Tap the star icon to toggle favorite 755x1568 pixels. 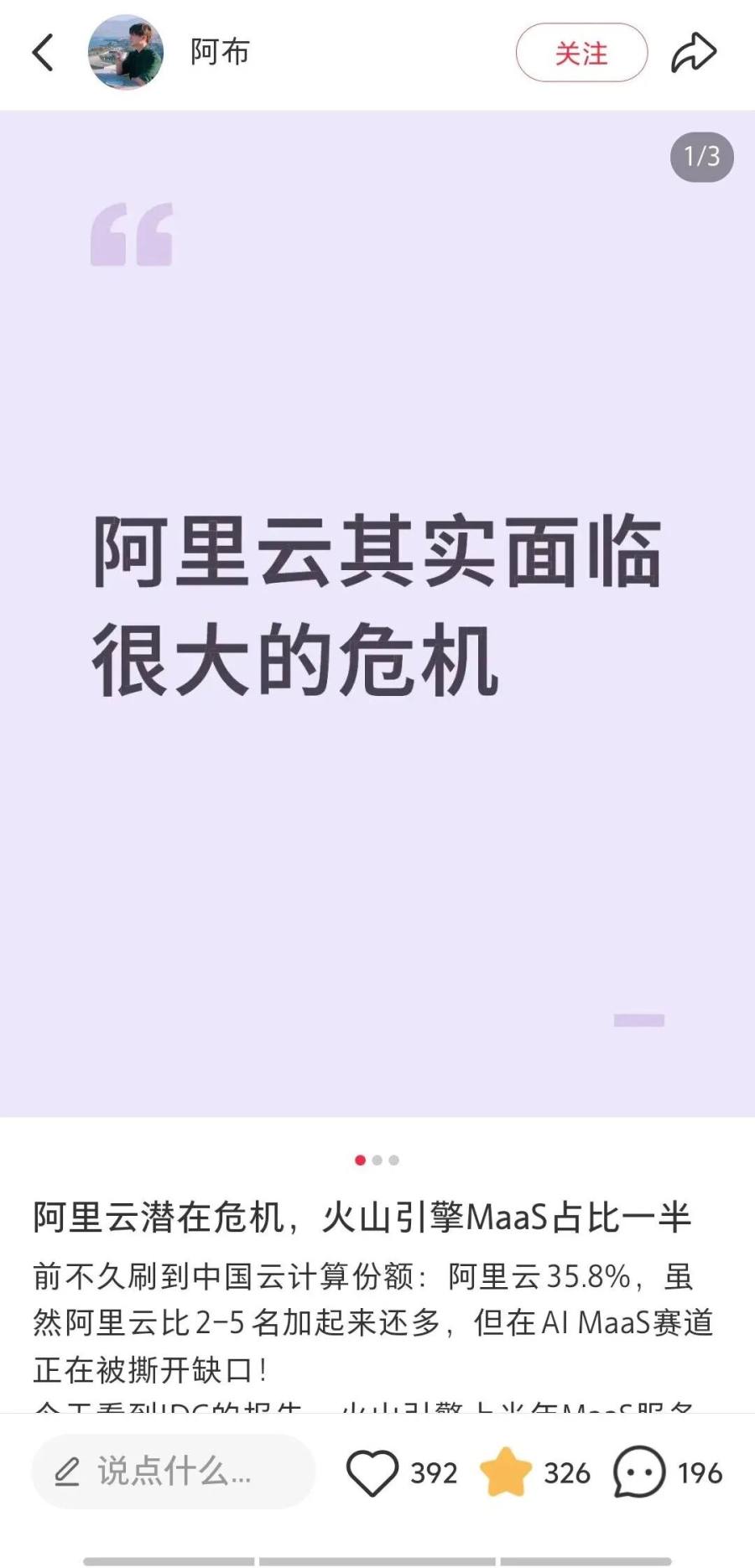pos(506,1472)
